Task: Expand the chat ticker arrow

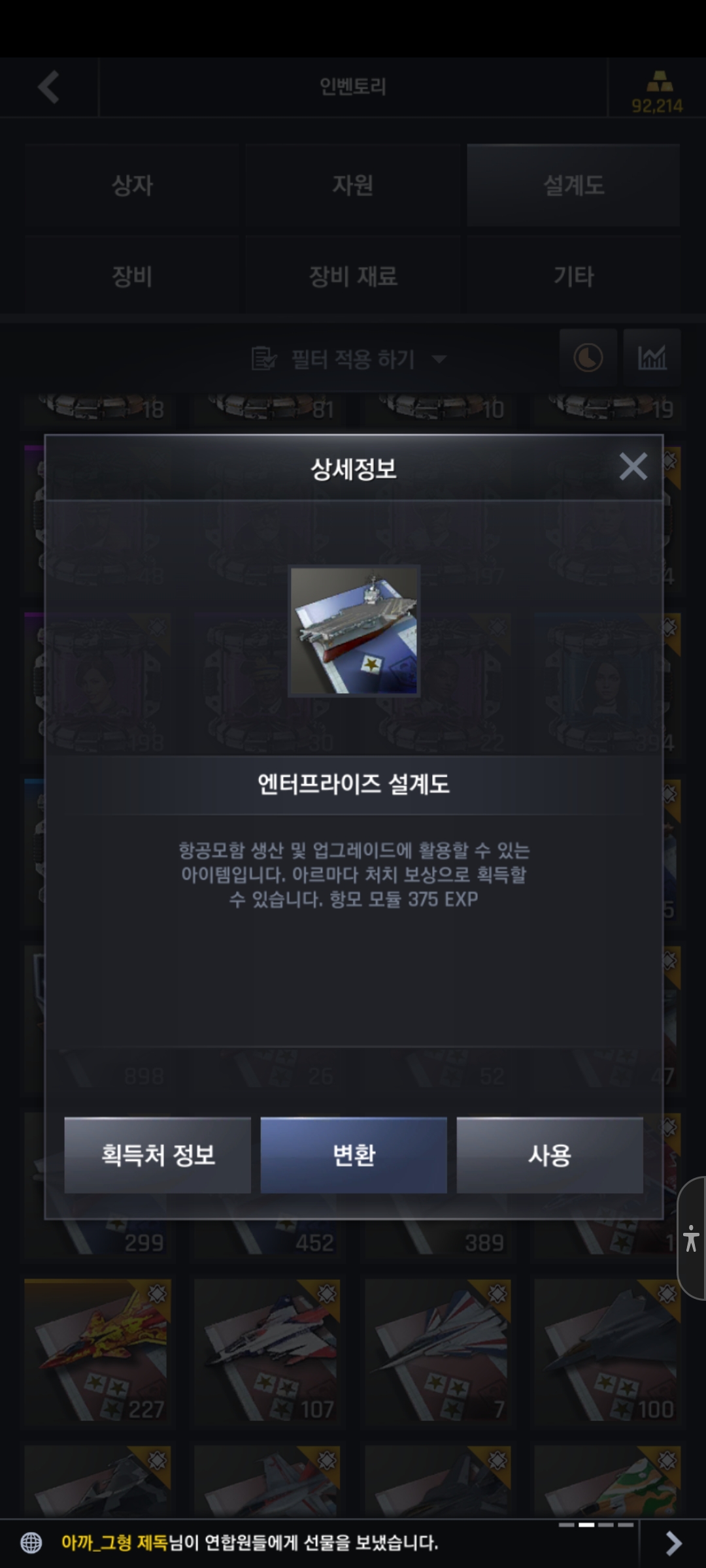Action: [x=673, y=1543]
